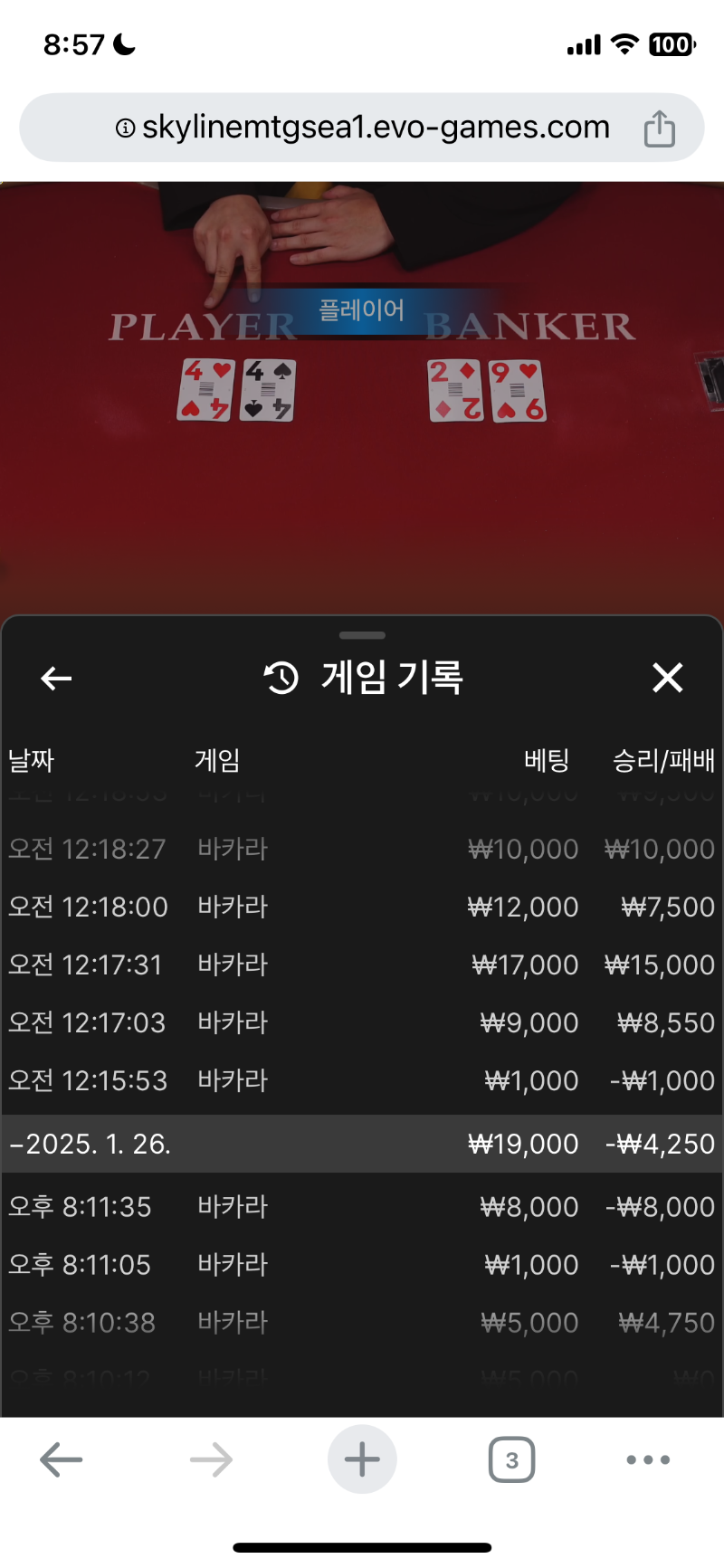
Task: Show the 3 open tabs
Action: pos(511,1459)
